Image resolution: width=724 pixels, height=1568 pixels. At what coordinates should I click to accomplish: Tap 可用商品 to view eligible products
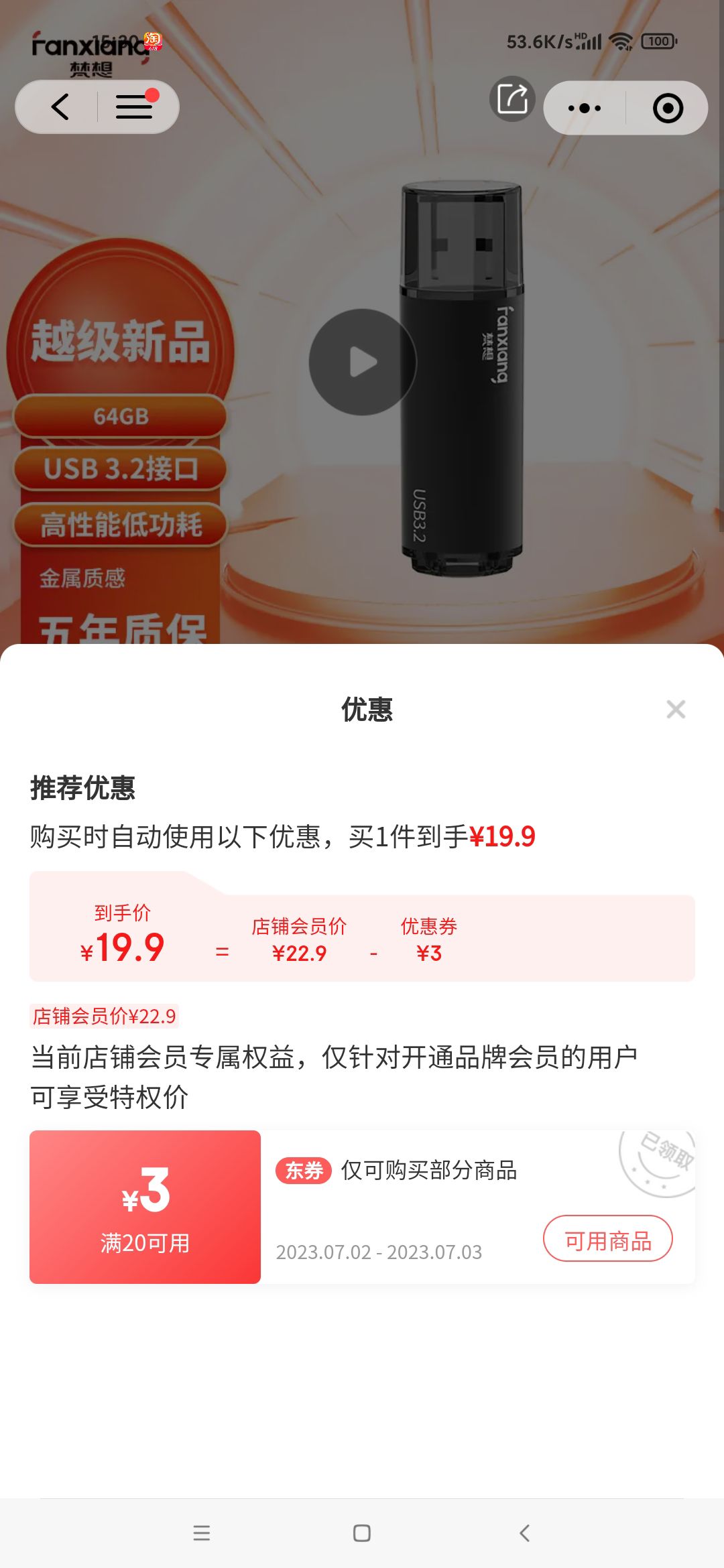[x=607, y=1239]
